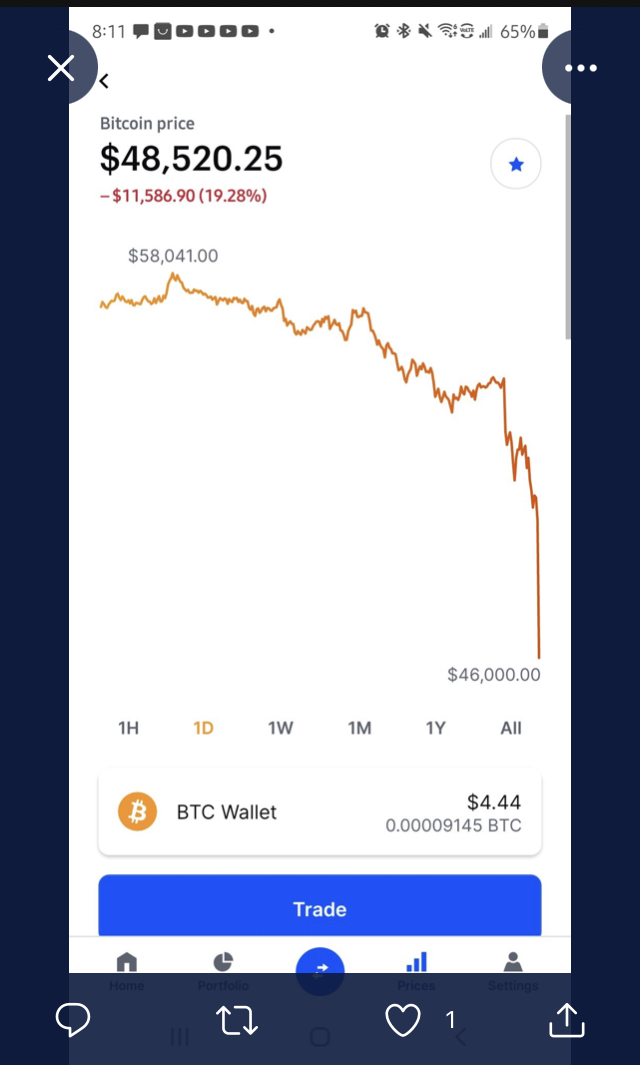Reply to this tweet
The width and height of the screenshot is (640, 1065).
tap(73, 1020)
